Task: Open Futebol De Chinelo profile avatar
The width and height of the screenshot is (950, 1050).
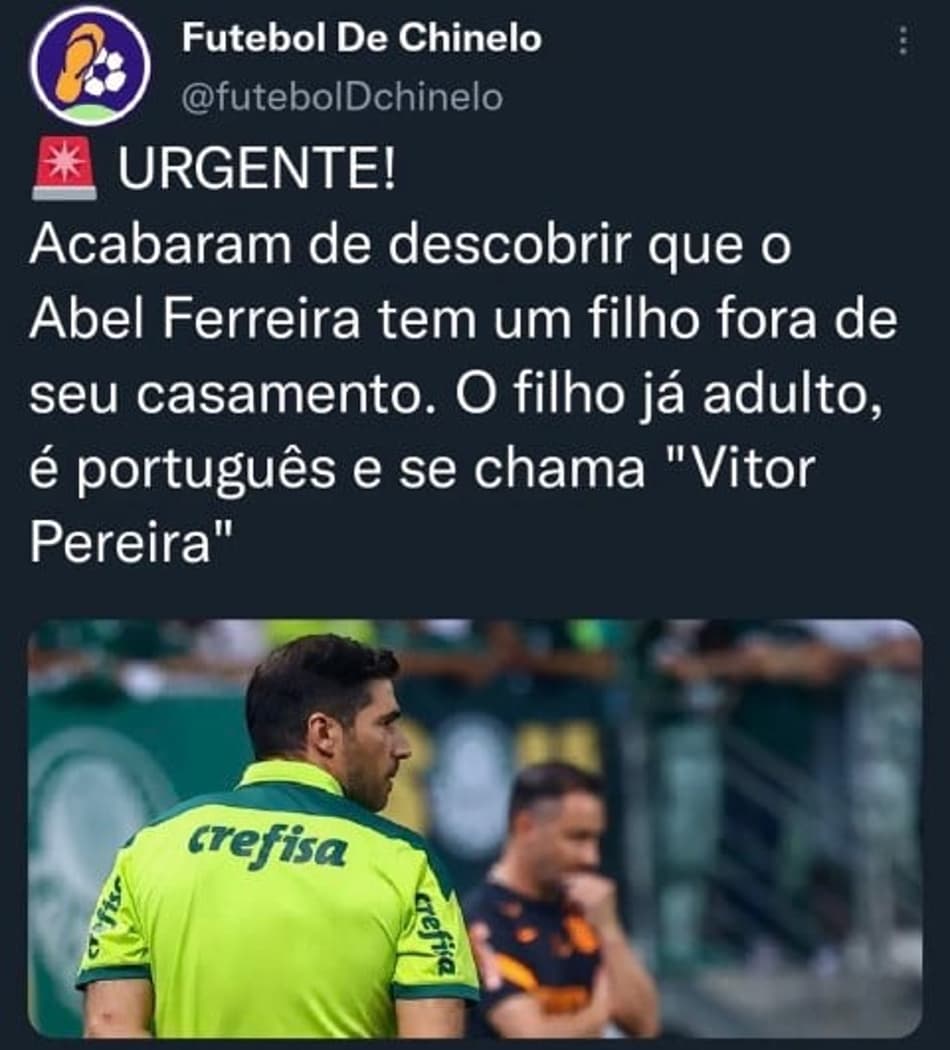Action: point(90,65)
